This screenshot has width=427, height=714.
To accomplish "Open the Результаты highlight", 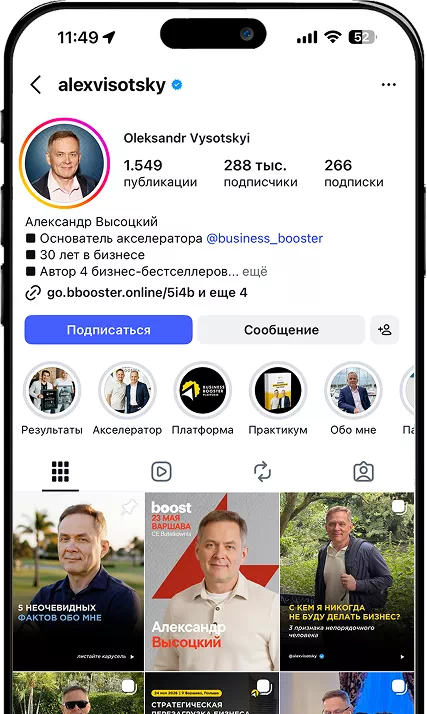I will tap(52, 390).
